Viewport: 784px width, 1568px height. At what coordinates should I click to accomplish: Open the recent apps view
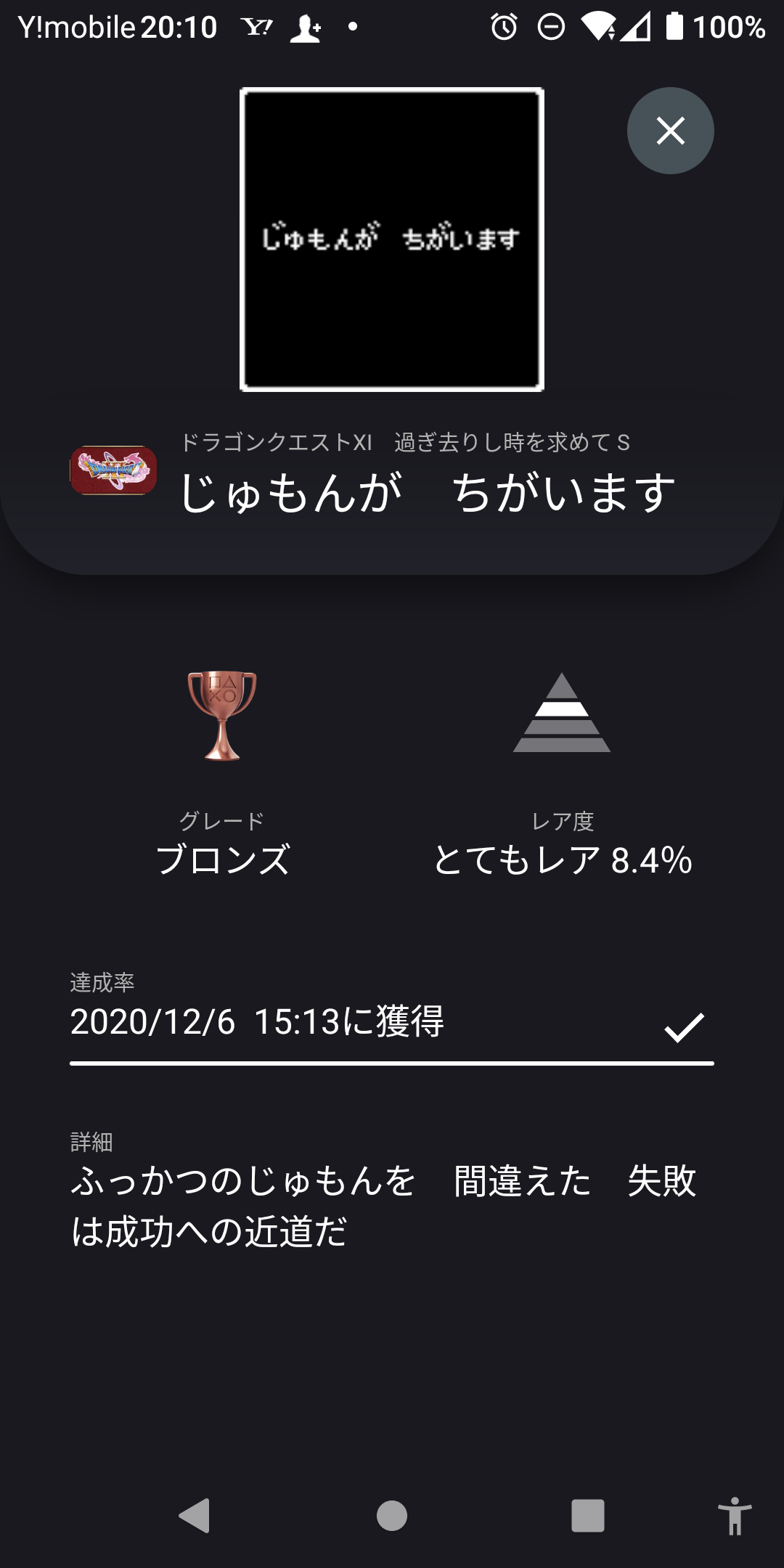[x=588, y=1516]
